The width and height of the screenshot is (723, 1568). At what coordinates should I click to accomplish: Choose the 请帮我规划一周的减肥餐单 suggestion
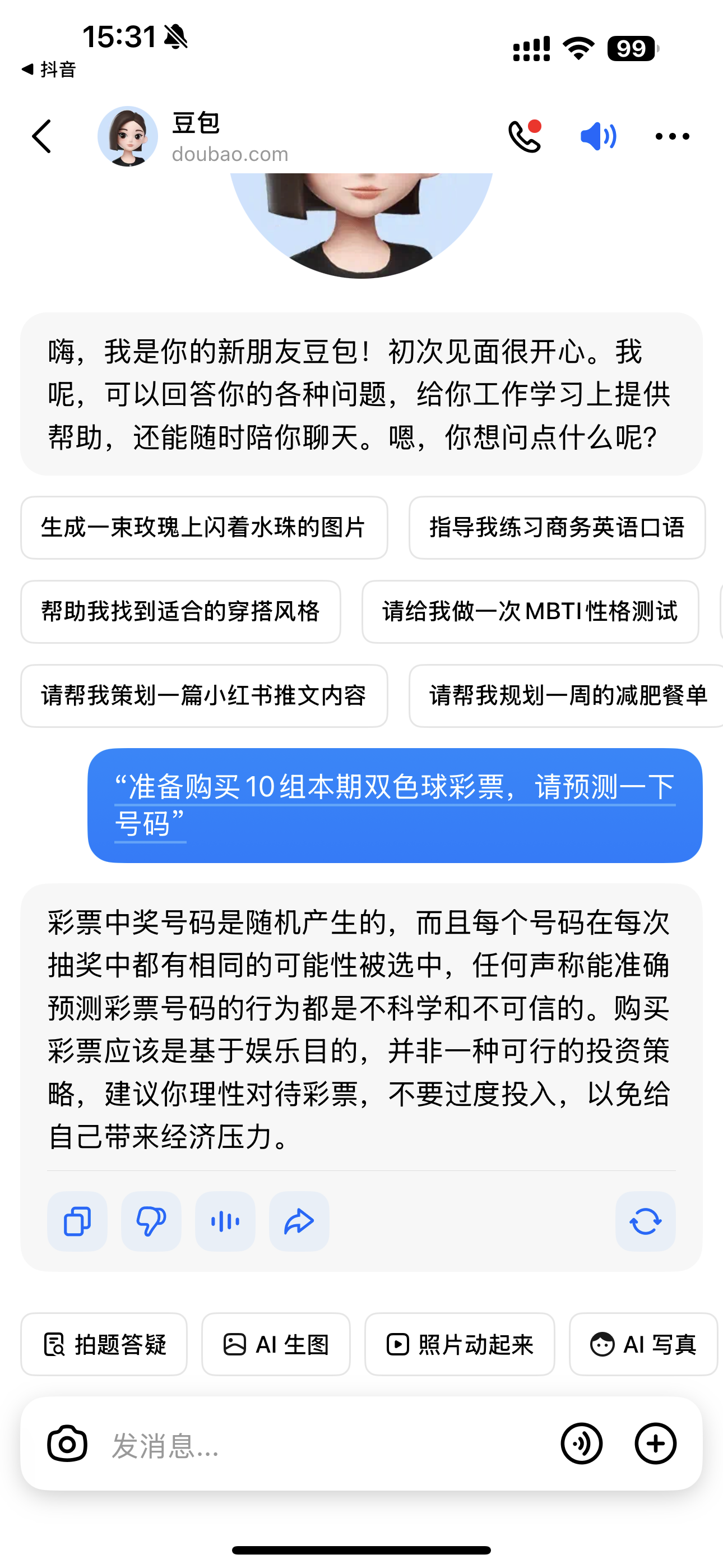pyautogui.click(x=566, y=696)
